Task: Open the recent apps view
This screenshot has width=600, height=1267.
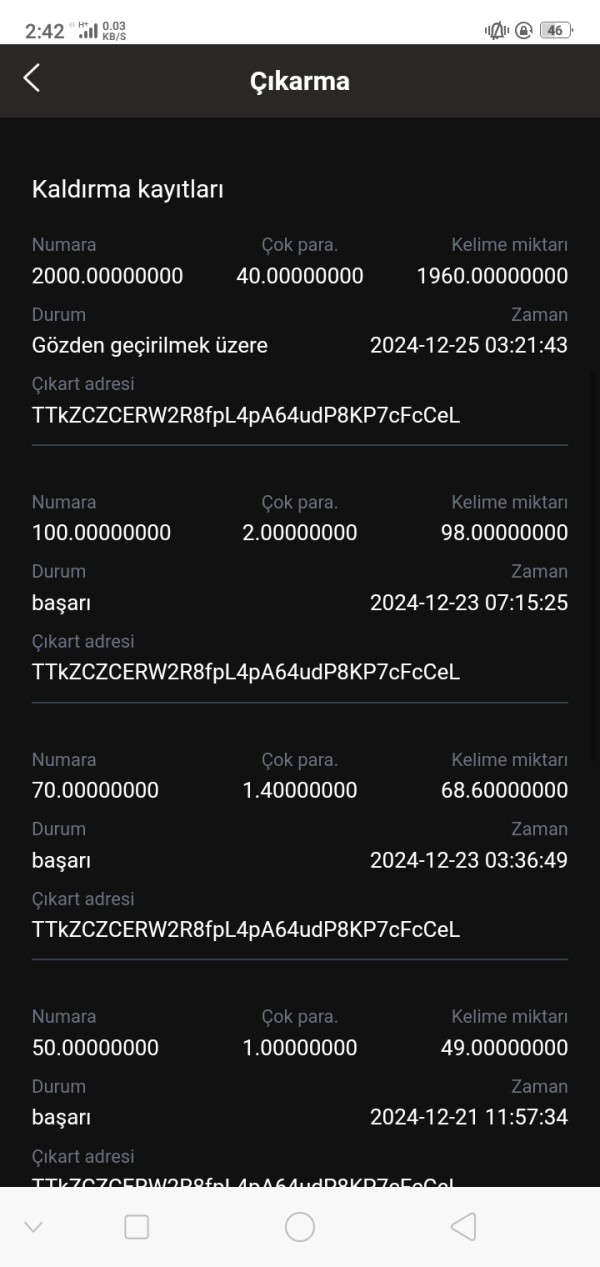Action: point(137,1227)
